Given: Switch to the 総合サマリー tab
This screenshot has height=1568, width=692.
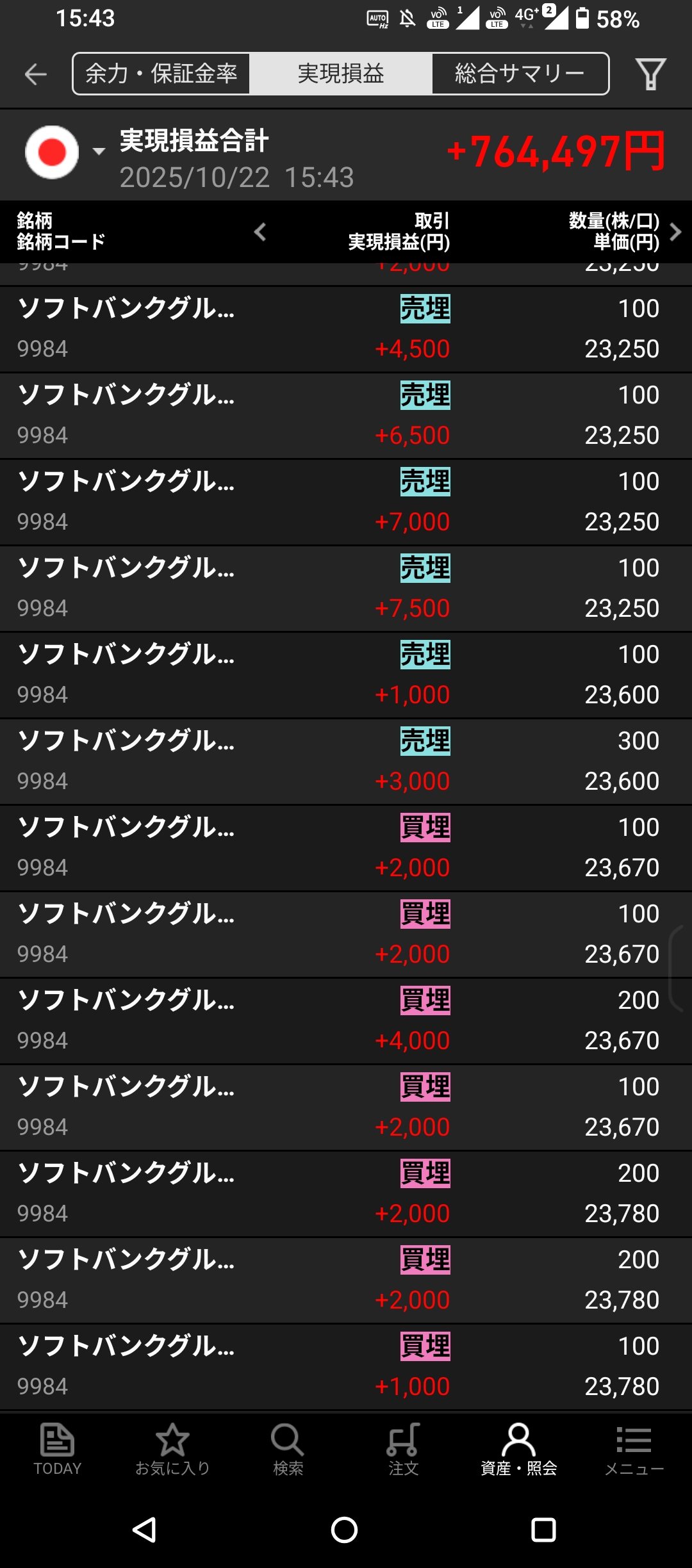Looking at the screenshot, I should 520,74.
